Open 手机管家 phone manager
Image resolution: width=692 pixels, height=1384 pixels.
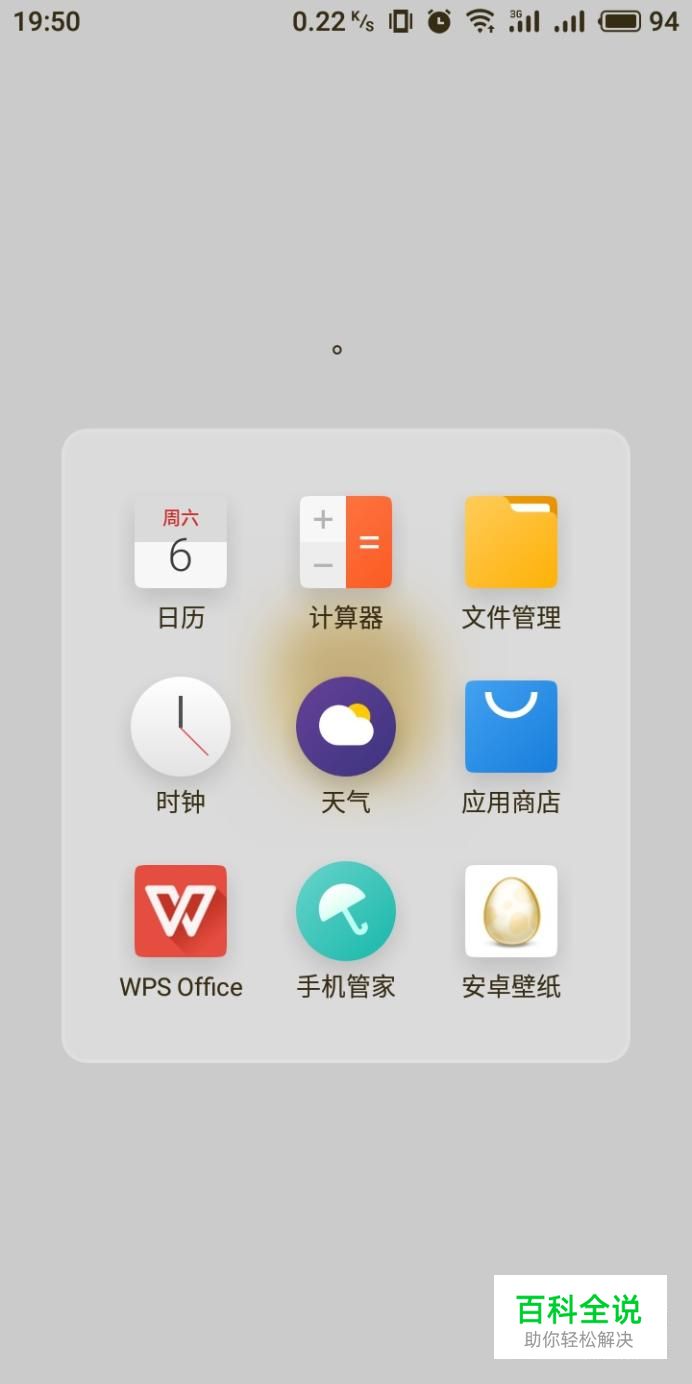pyautogui.click(x=346, y=911)
